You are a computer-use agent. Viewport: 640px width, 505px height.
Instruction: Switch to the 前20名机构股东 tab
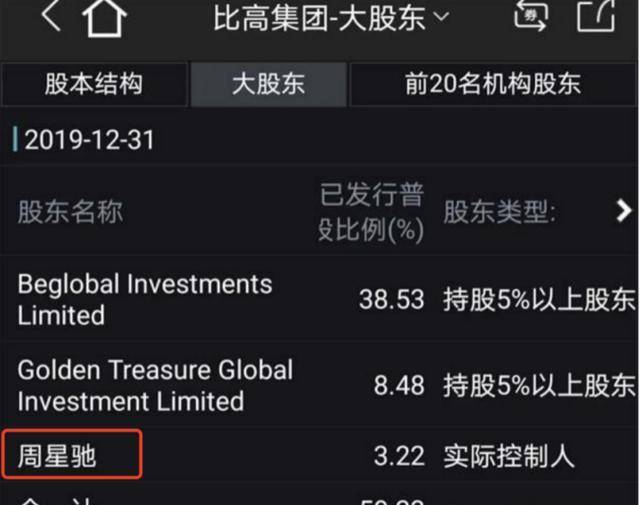(493, 85)
